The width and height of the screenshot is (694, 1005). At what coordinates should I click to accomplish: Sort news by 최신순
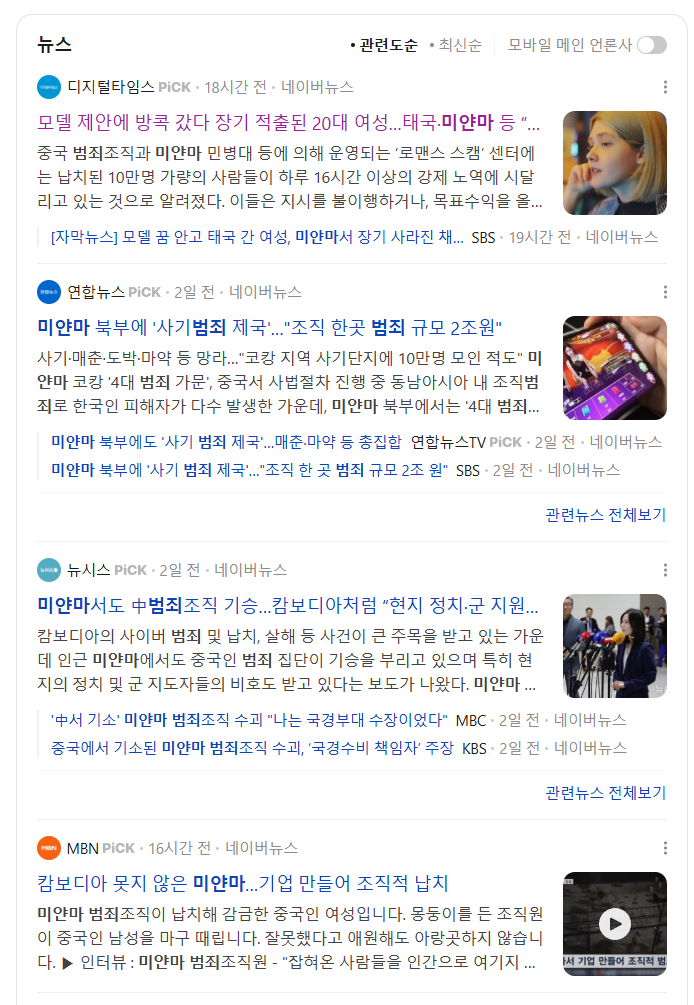[x=460, y=45]
